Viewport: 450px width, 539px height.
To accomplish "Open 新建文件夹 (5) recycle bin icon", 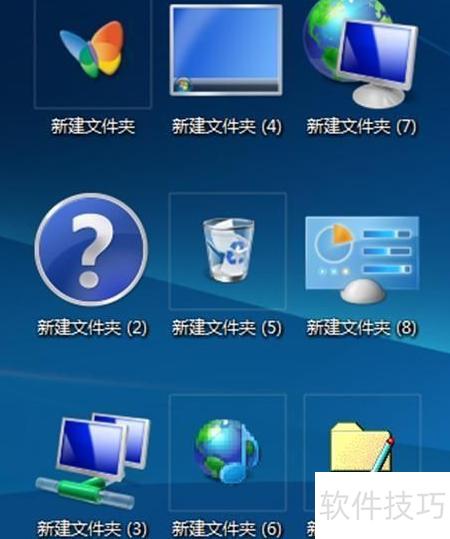I will coord(228,249).
